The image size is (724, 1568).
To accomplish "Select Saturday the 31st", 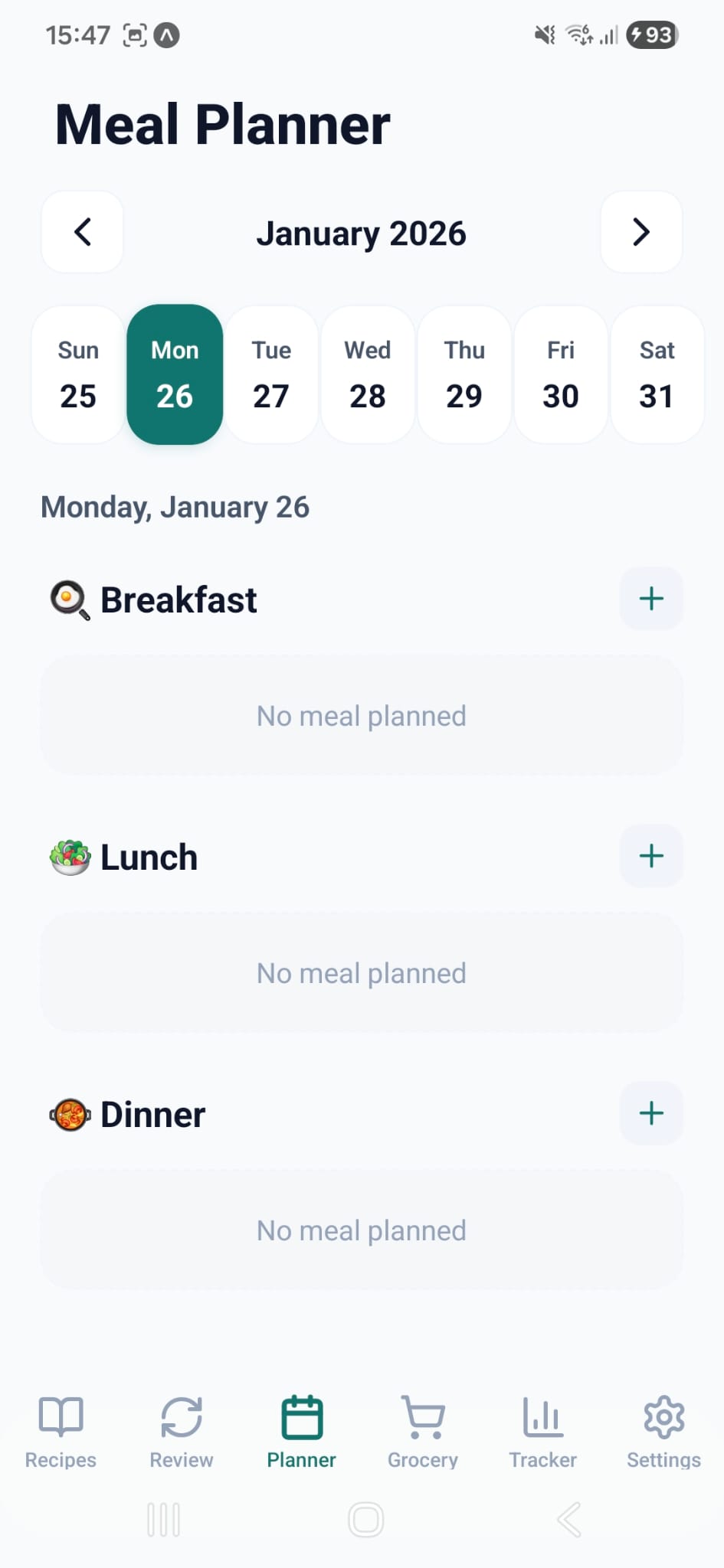I will (x=657, y=374).
